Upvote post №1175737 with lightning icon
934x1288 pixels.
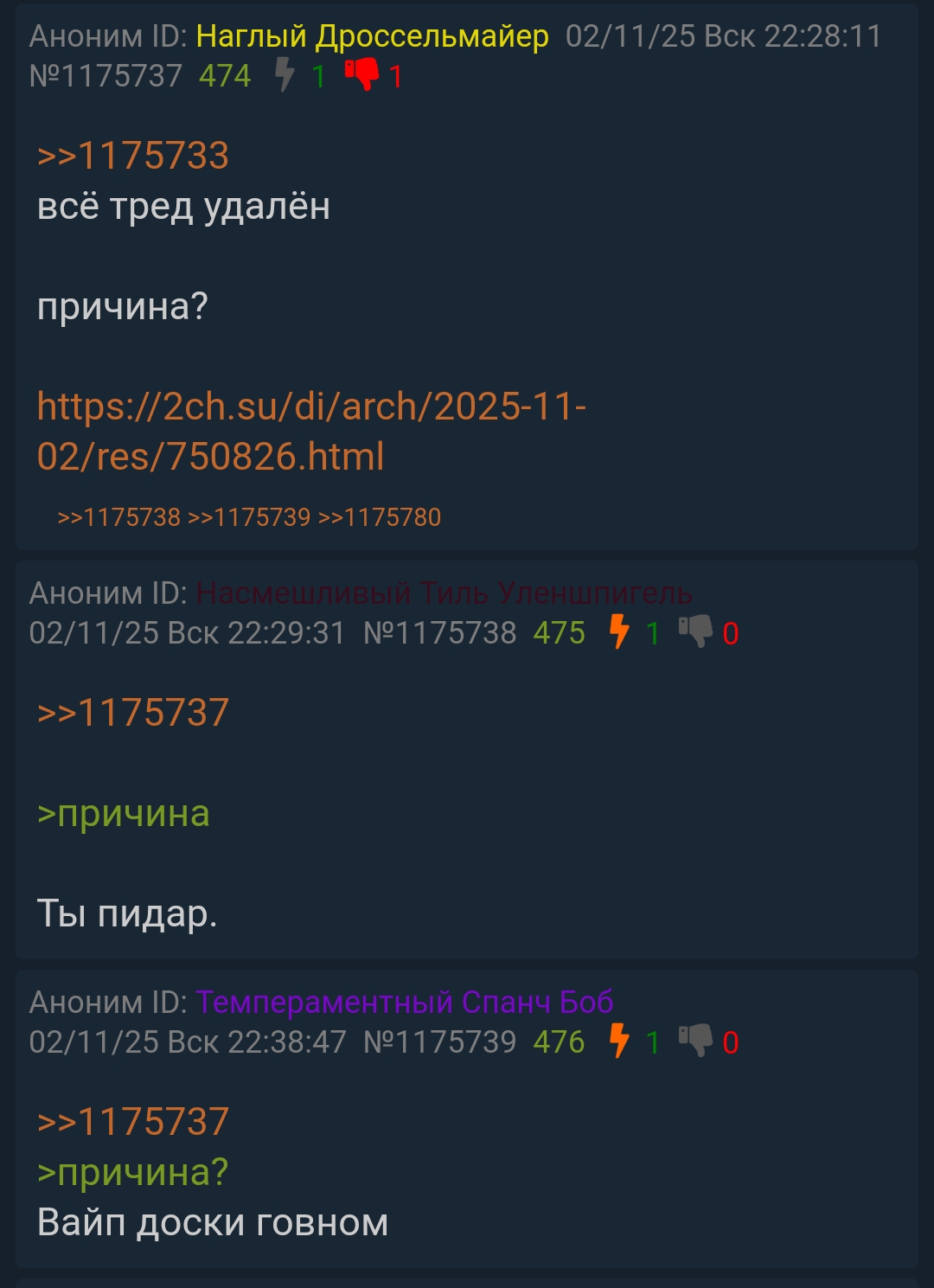click(284, 75)
